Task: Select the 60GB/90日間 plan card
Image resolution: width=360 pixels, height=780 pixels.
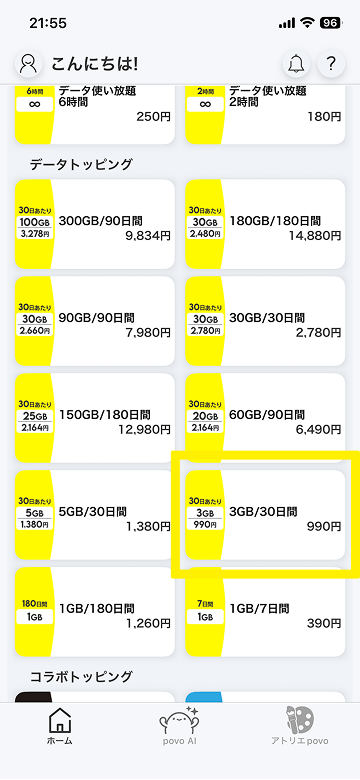Action: 265,418
